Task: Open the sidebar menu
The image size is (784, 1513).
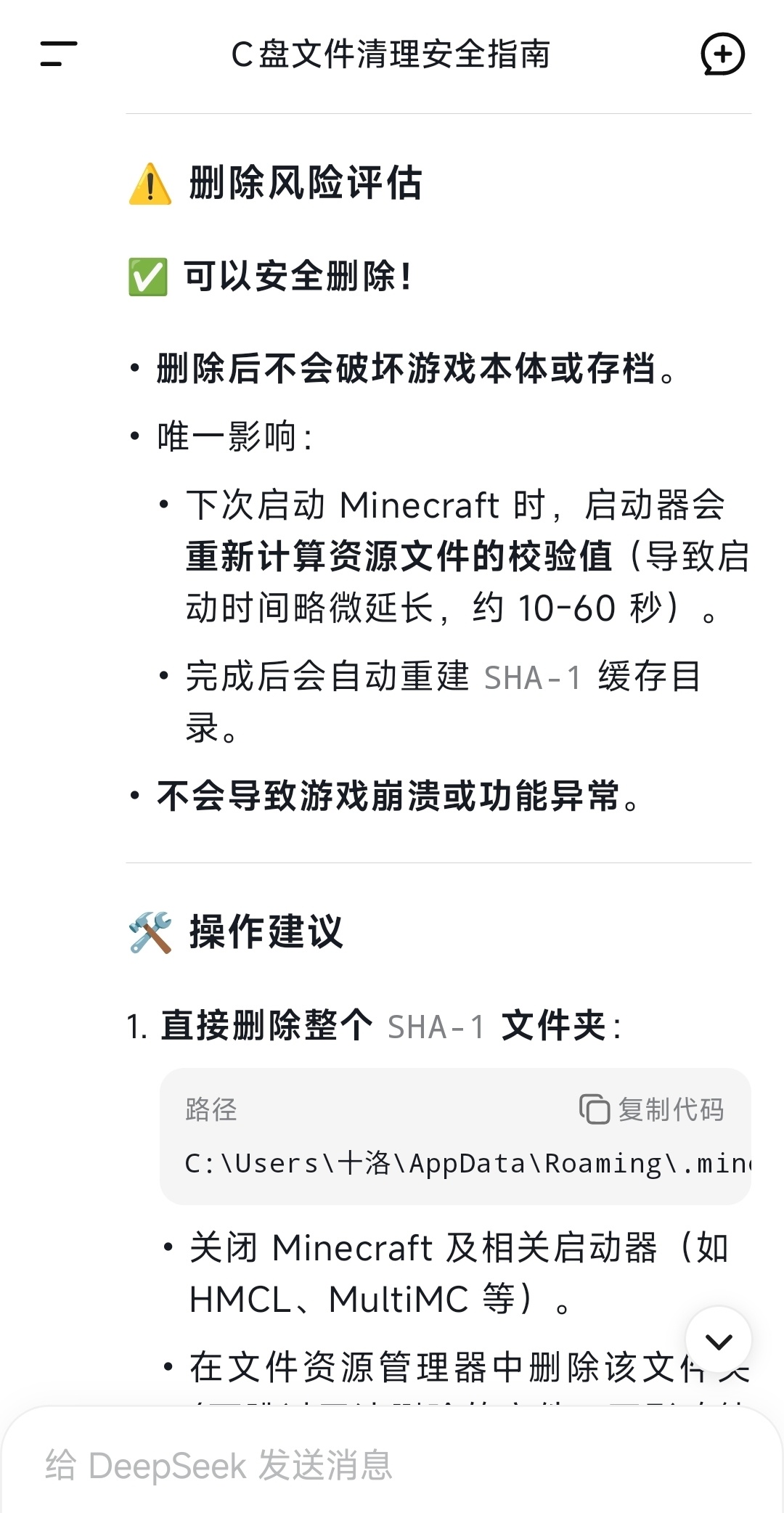Action: coord(59,54)
